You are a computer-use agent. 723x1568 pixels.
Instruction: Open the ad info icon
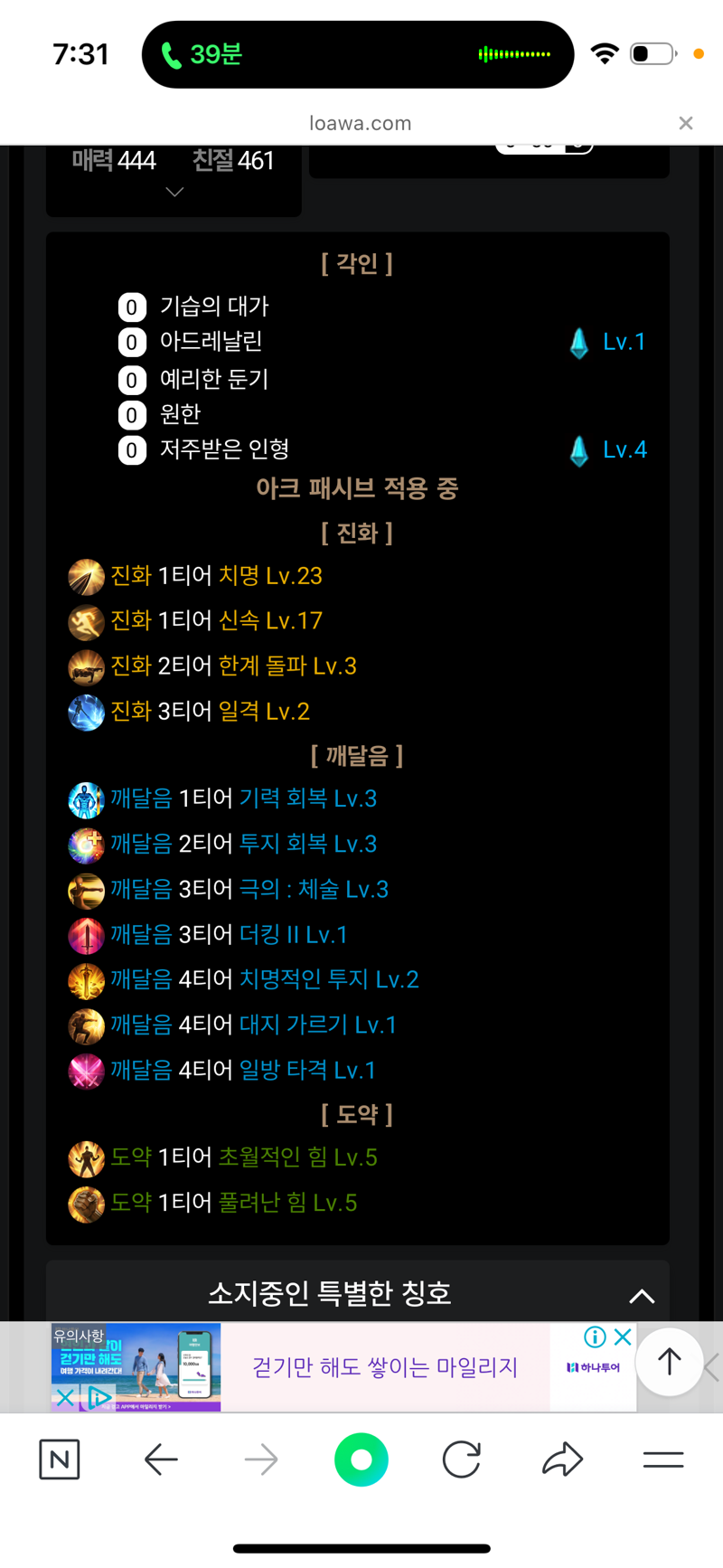pyautogui.click(x=595, y=1337)
